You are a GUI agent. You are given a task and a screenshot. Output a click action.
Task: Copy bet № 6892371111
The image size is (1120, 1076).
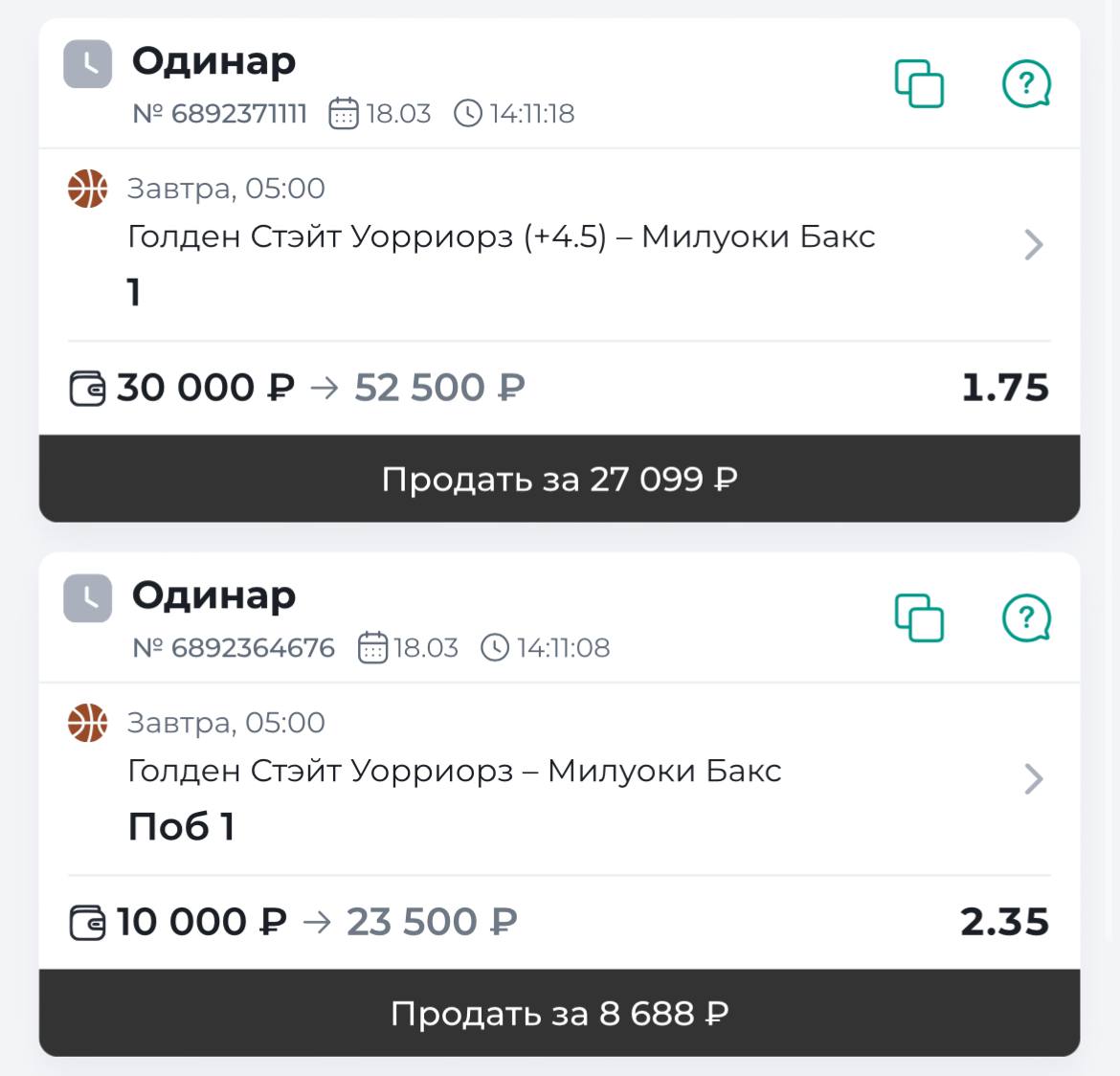click(919, 84)
